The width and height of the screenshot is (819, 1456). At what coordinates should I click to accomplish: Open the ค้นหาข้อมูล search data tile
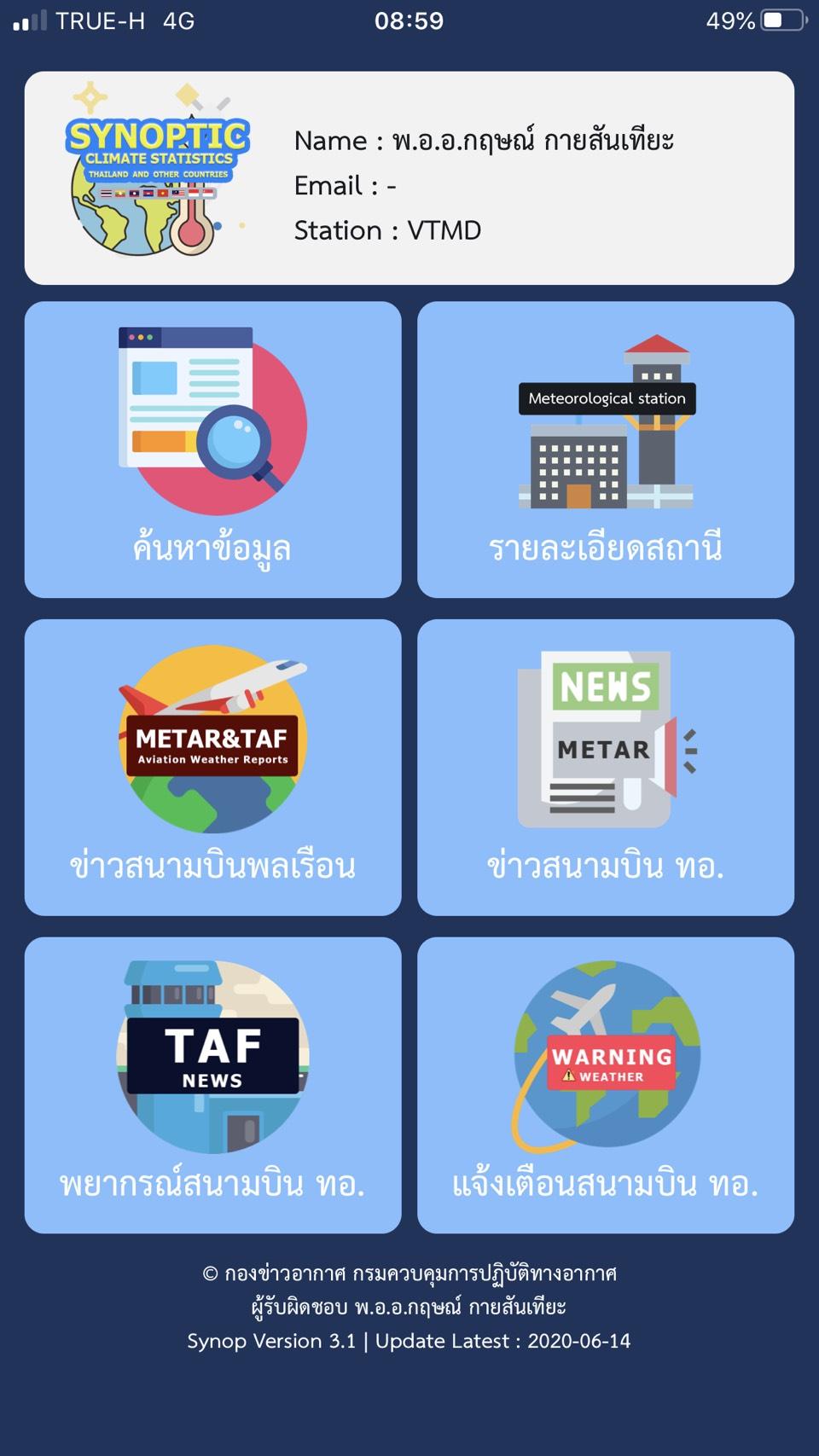click(x=212, y=450)
